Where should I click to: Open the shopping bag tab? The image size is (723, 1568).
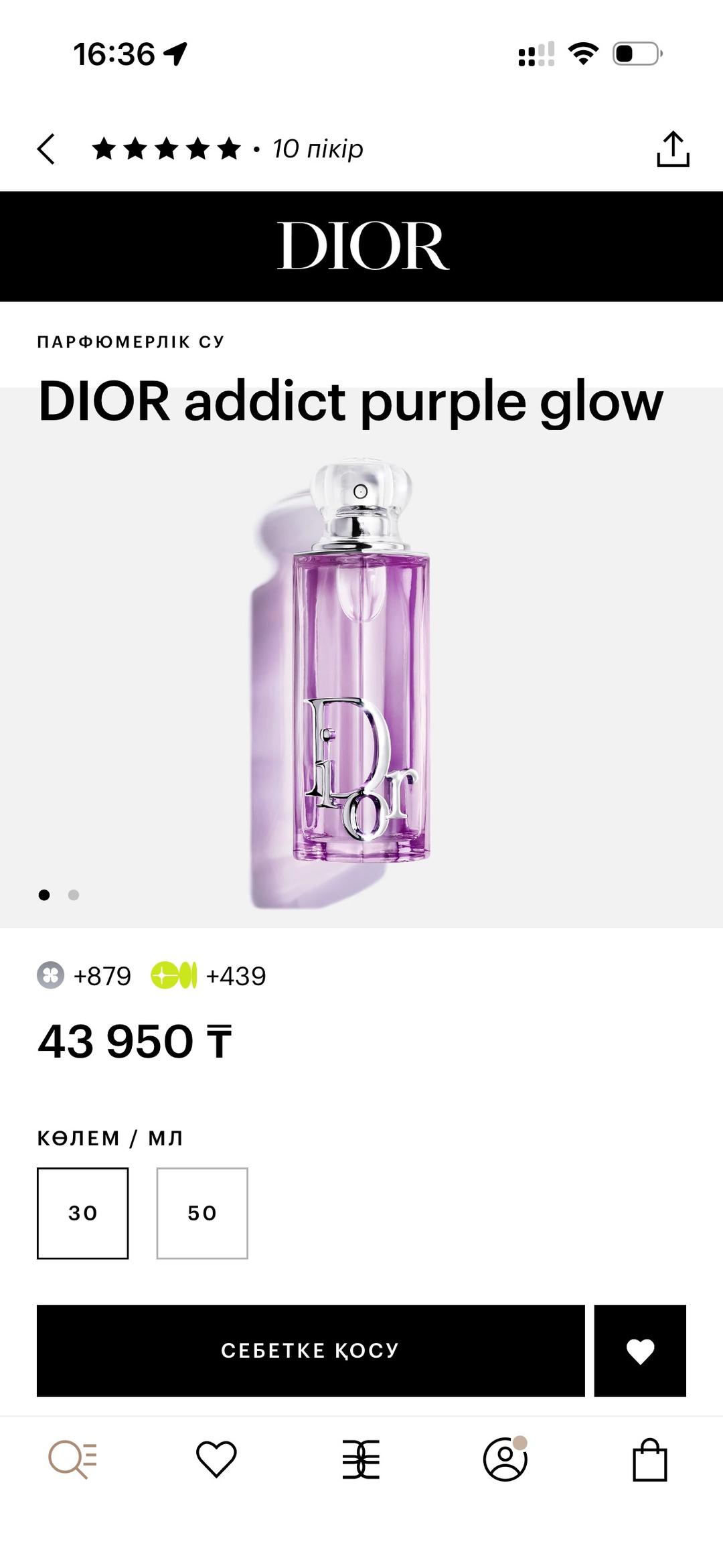click(650, 1459)
